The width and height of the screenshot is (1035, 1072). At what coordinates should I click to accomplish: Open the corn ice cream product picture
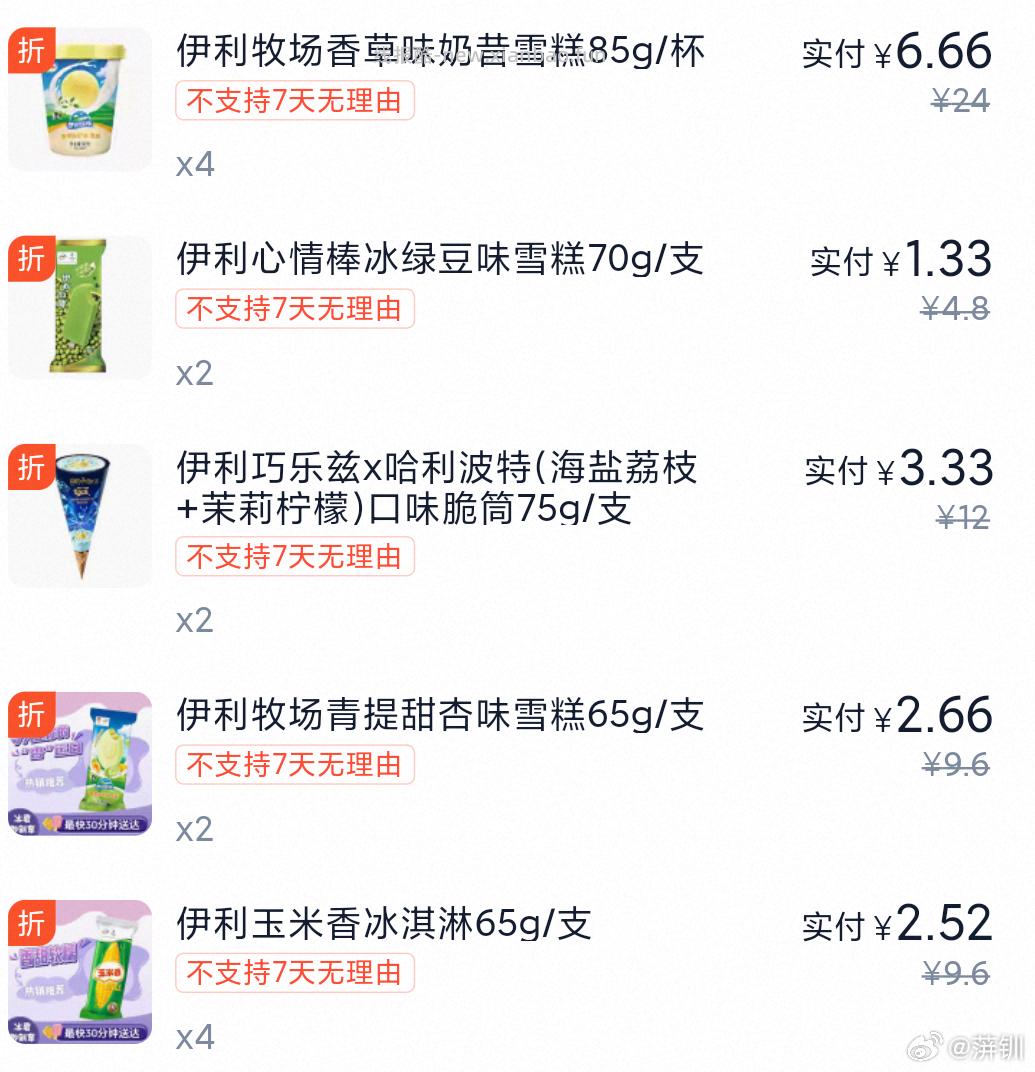click(80, 973)
